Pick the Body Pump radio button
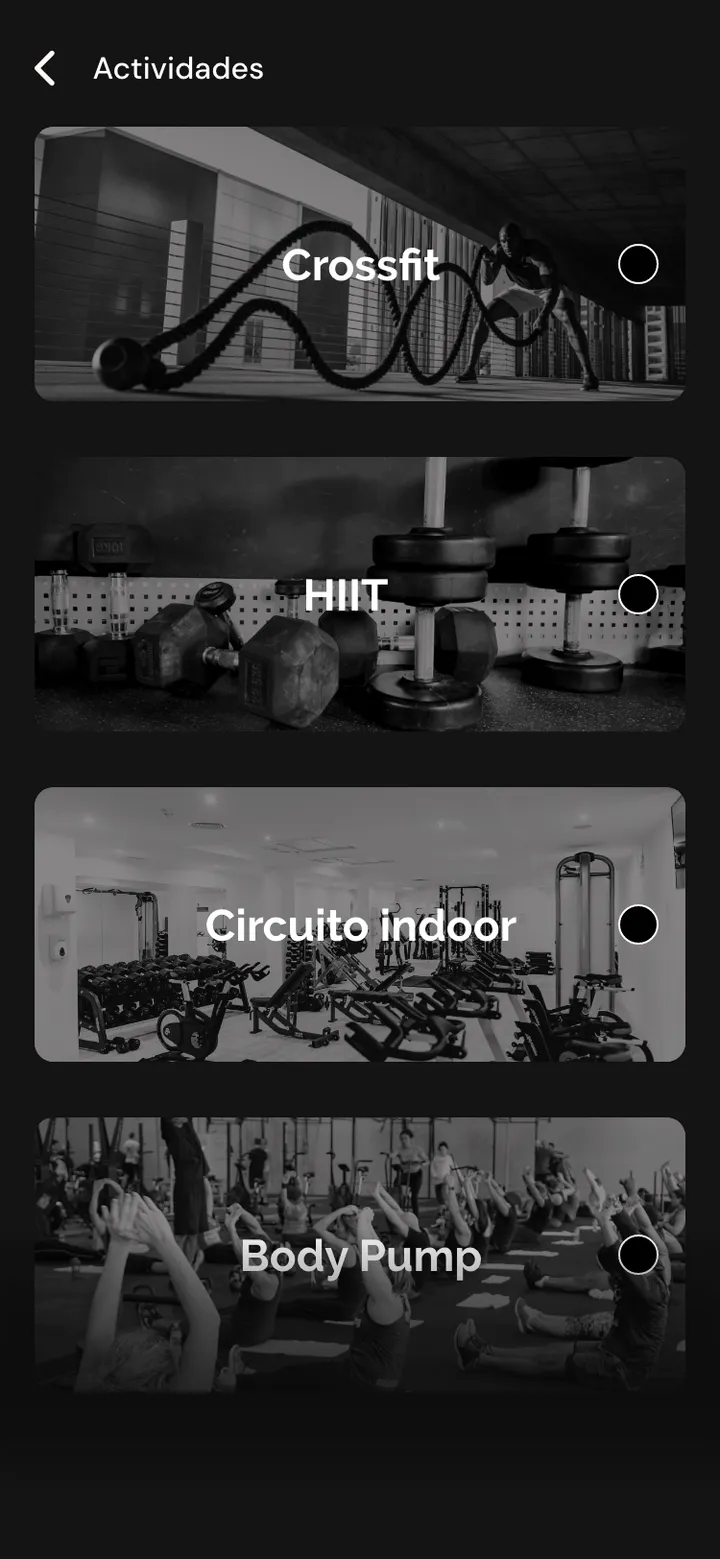 point(638,1255)
